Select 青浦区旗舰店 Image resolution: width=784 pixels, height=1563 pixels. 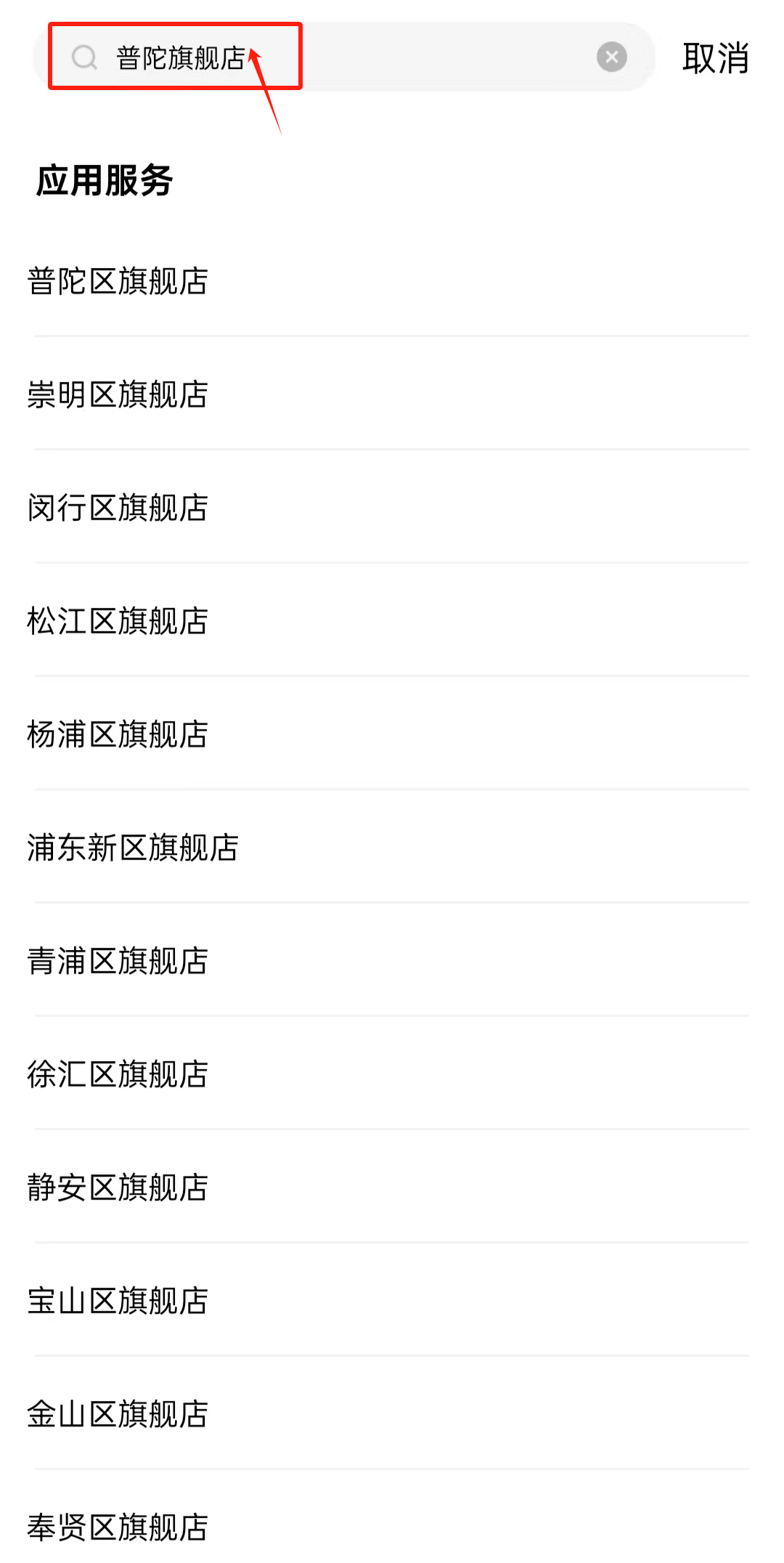118,961
